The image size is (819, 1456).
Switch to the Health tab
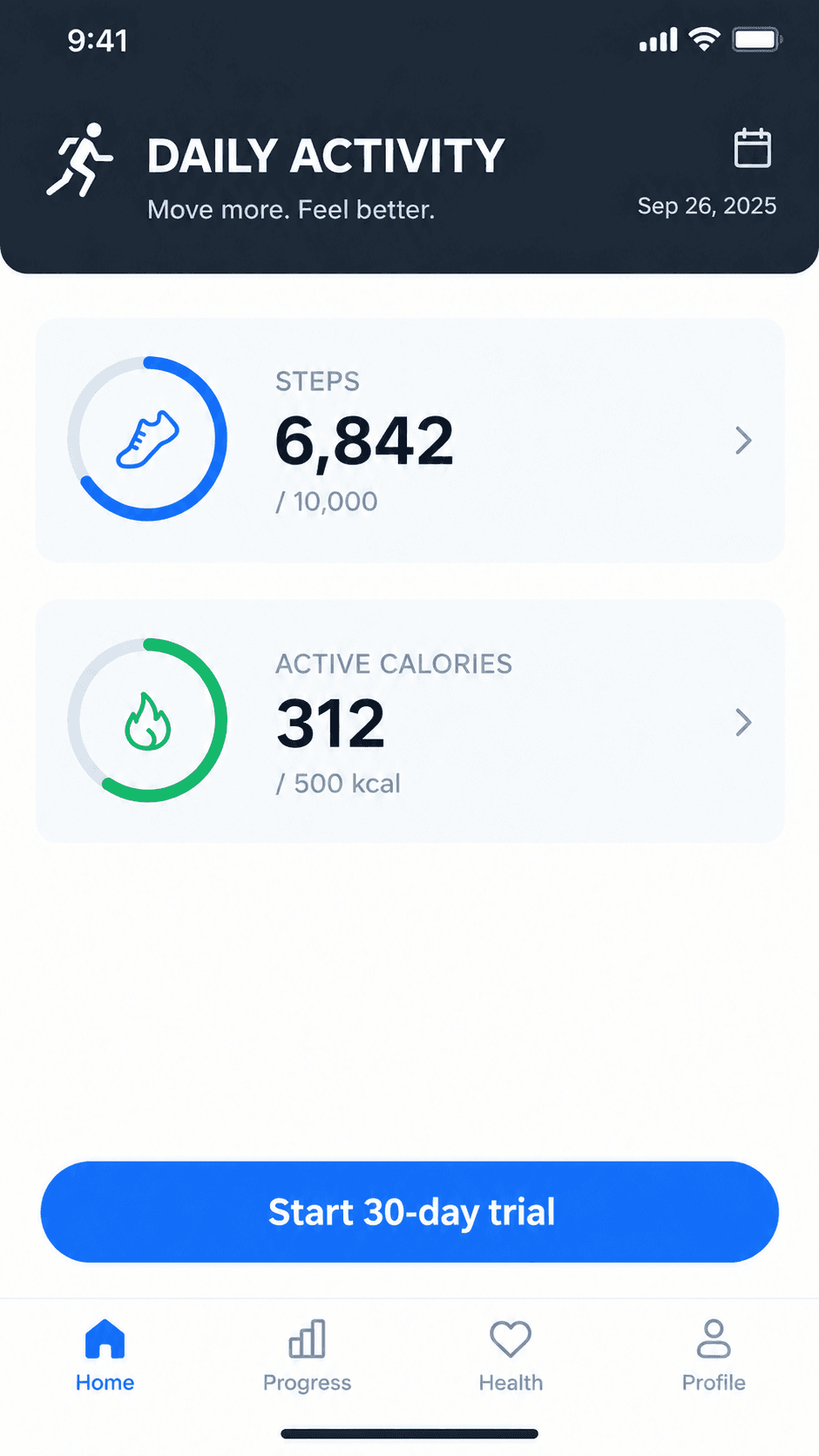pyautogui.click(x=511, y=1356)
